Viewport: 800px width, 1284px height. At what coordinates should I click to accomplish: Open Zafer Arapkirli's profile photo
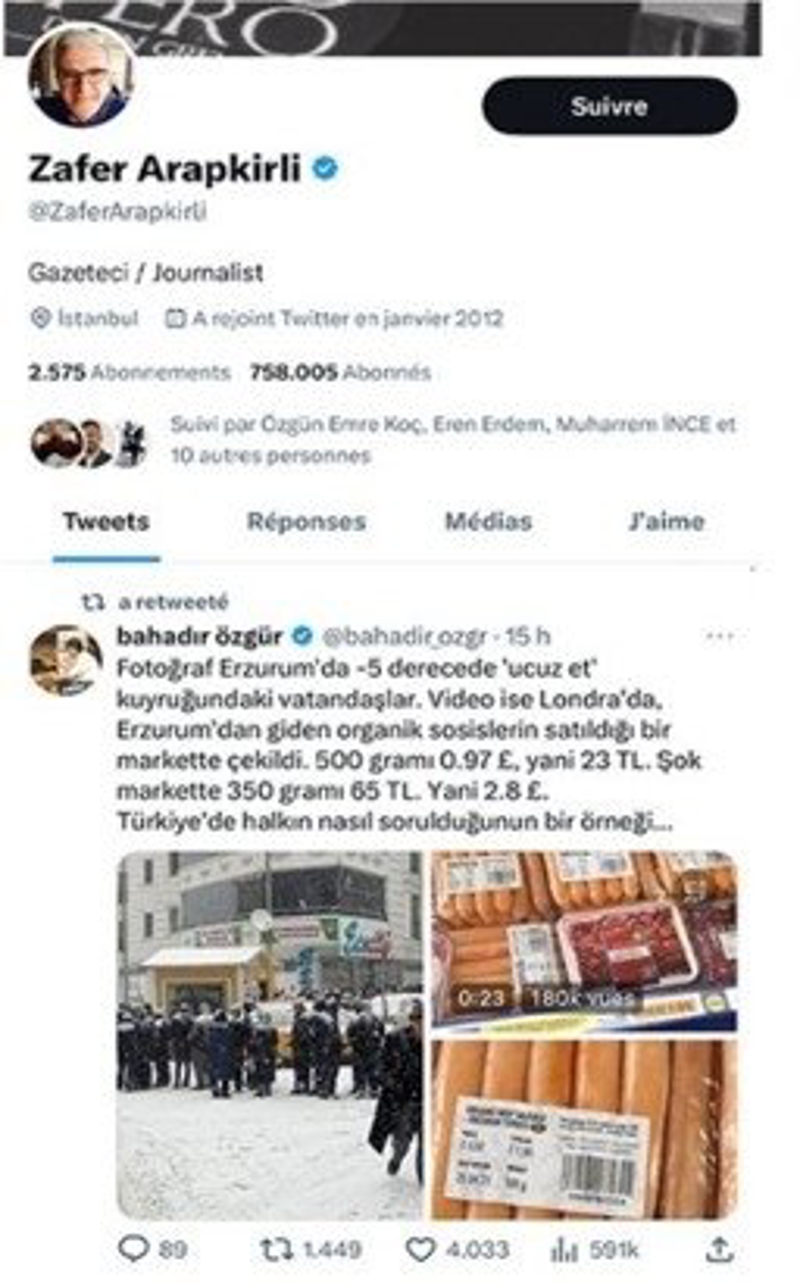[x=81, y=76]
